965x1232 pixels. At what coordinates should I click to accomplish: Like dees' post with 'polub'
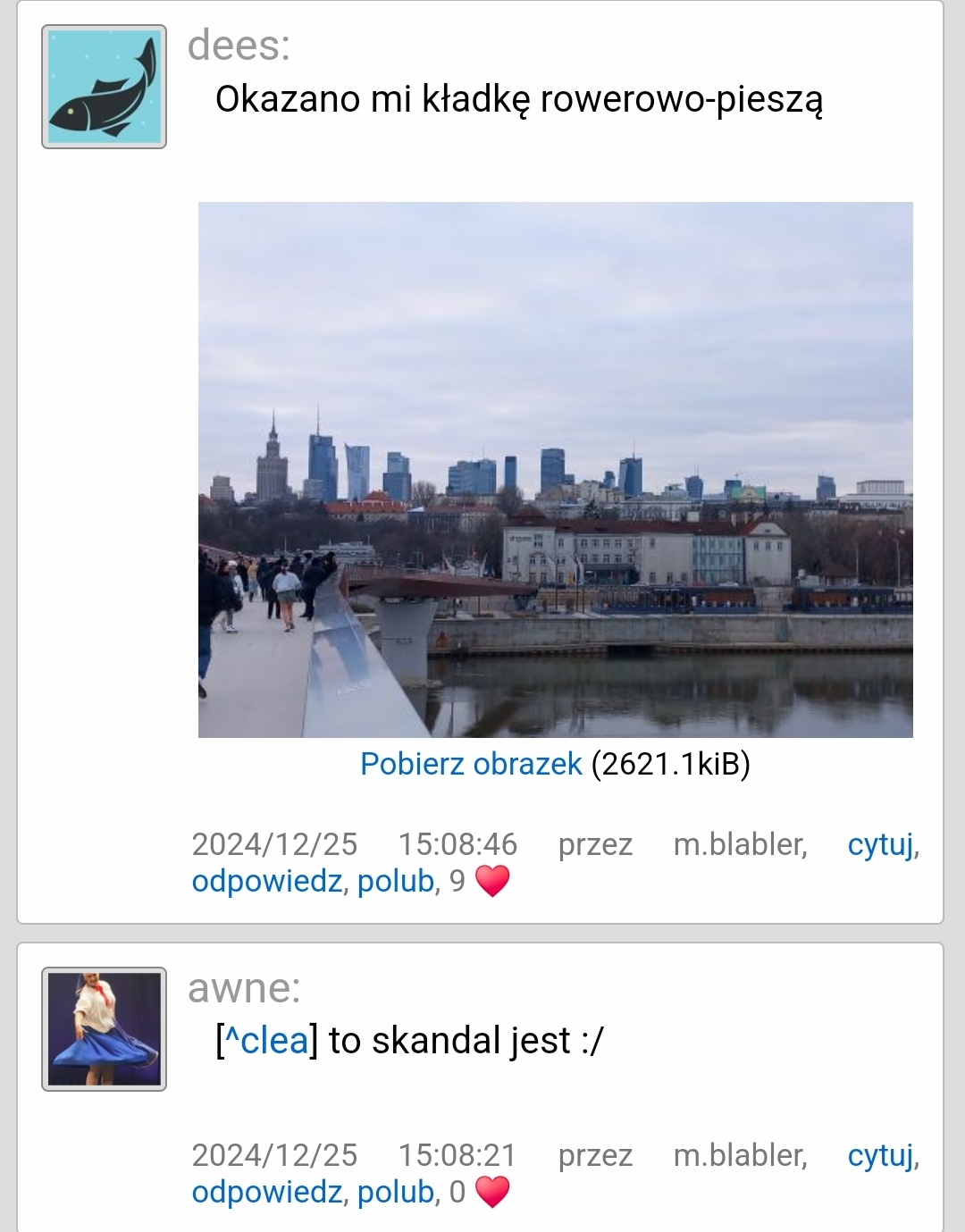coord(395,882)
